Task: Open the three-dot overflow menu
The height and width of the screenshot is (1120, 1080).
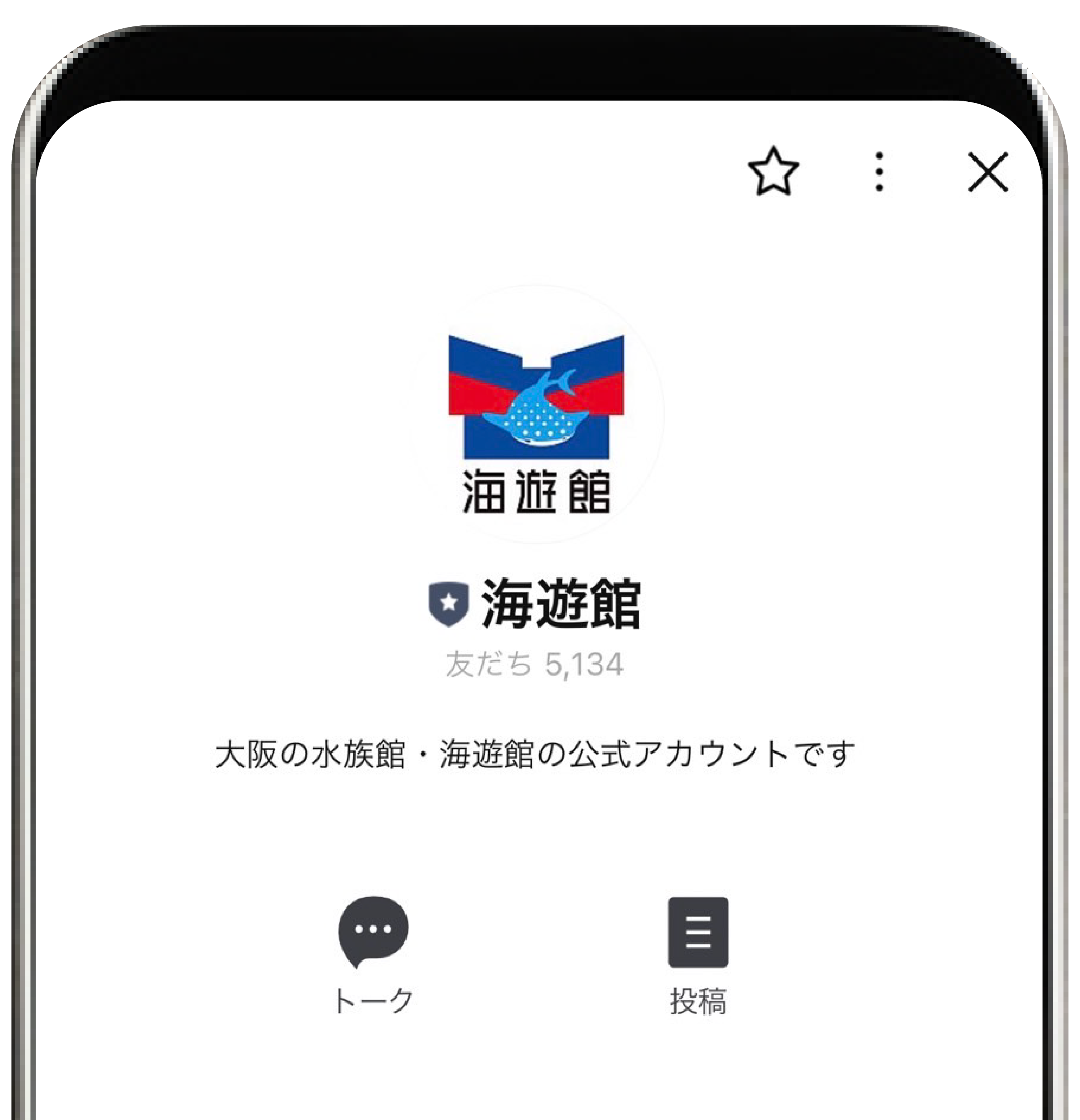Action: tap(880, 172)
